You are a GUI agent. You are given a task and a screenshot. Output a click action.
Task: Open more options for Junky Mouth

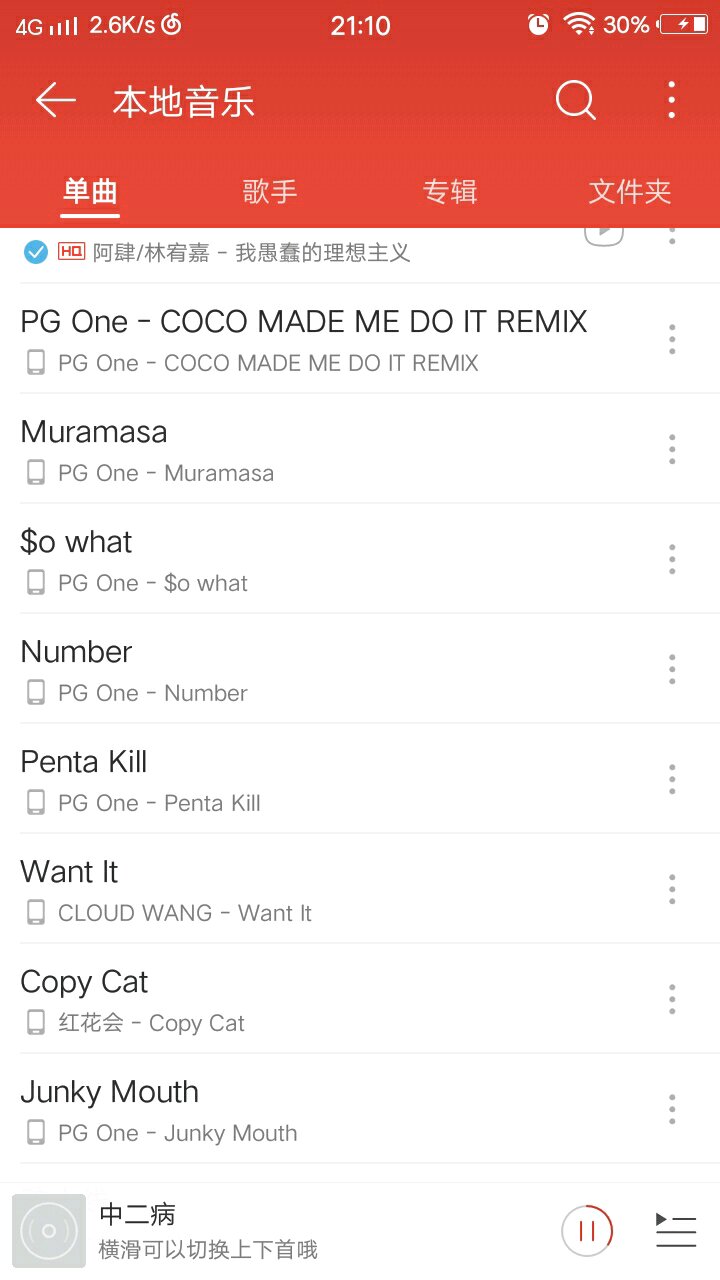(x=672, y=1109)
